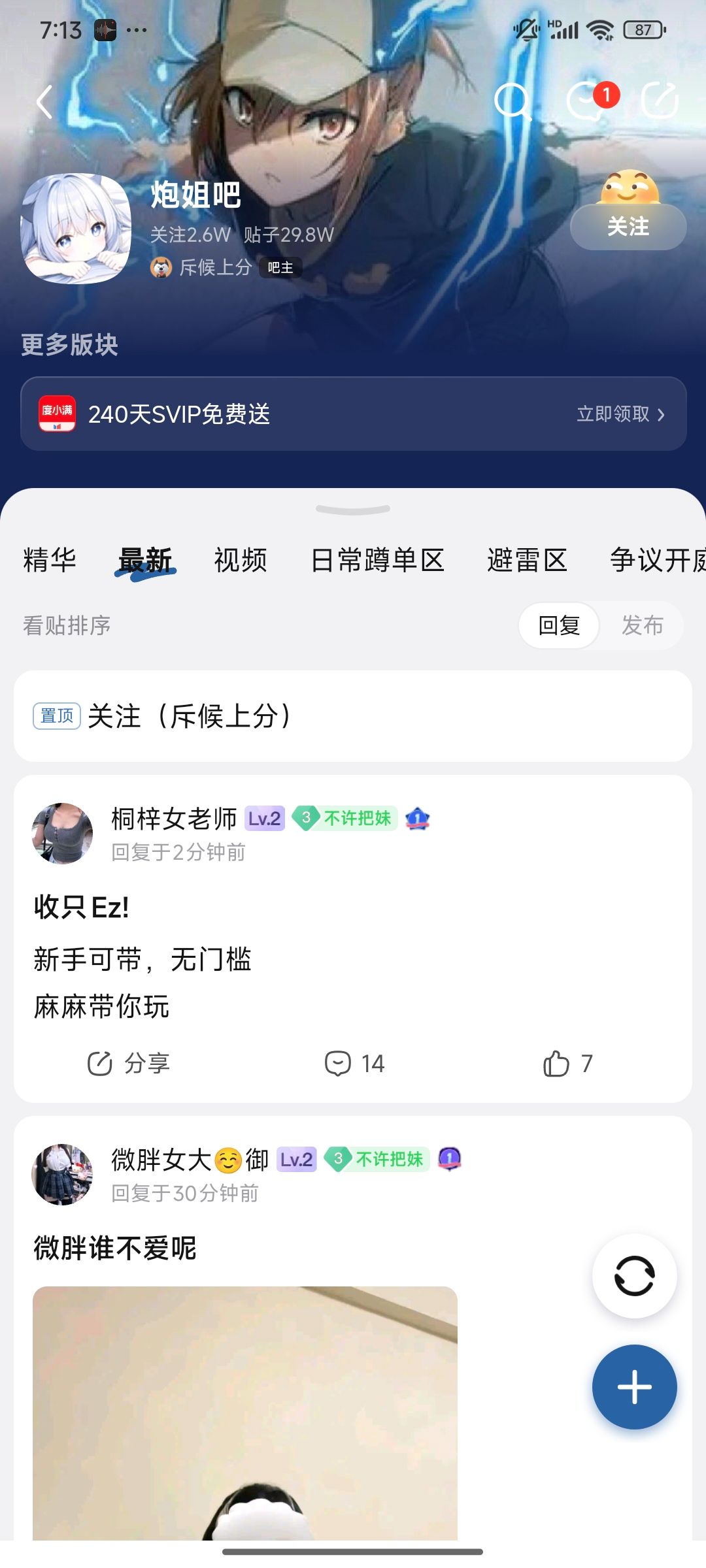This screenshot has height=1568, width=706.
Task: Open the post titled 收只Ez!
Action: [82, 907]
